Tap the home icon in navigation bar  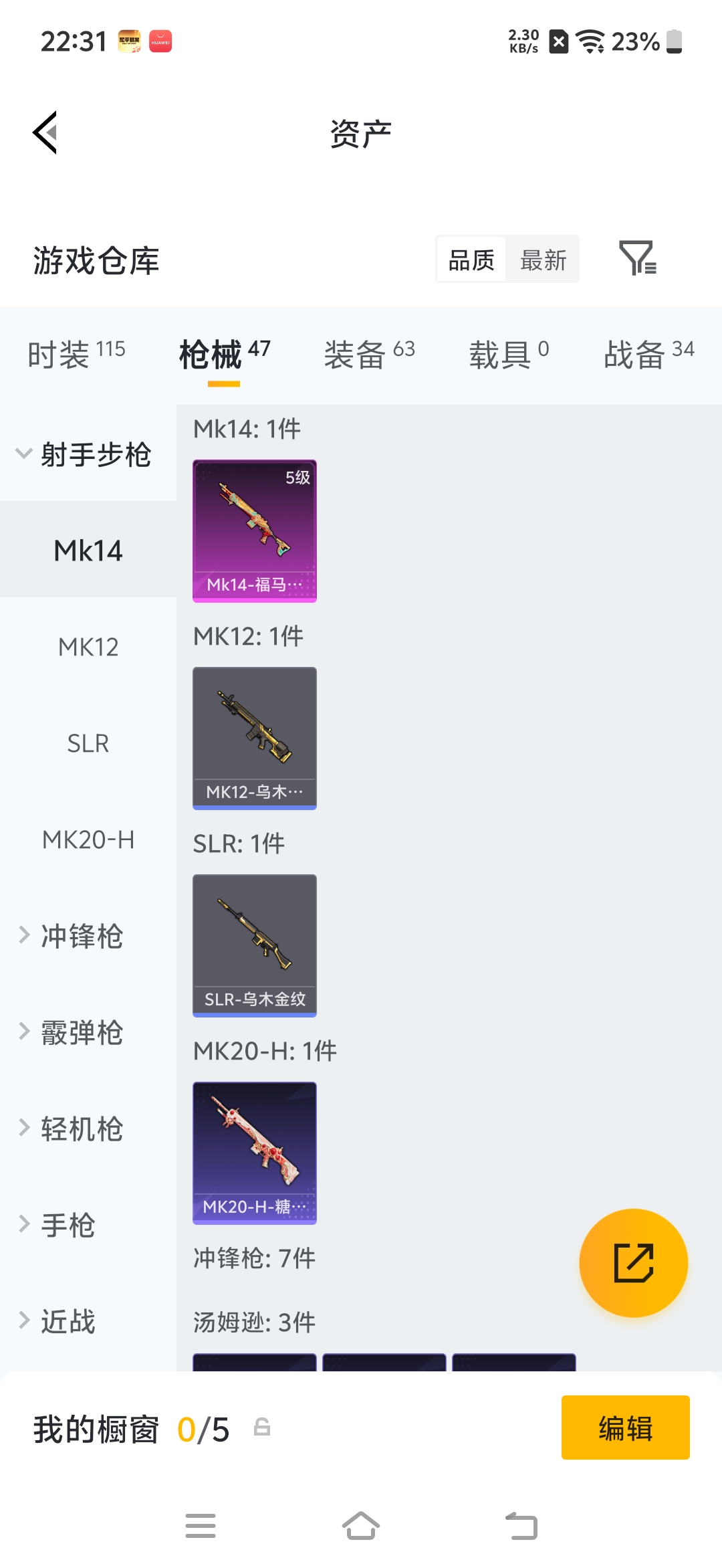coord(361,1526)
